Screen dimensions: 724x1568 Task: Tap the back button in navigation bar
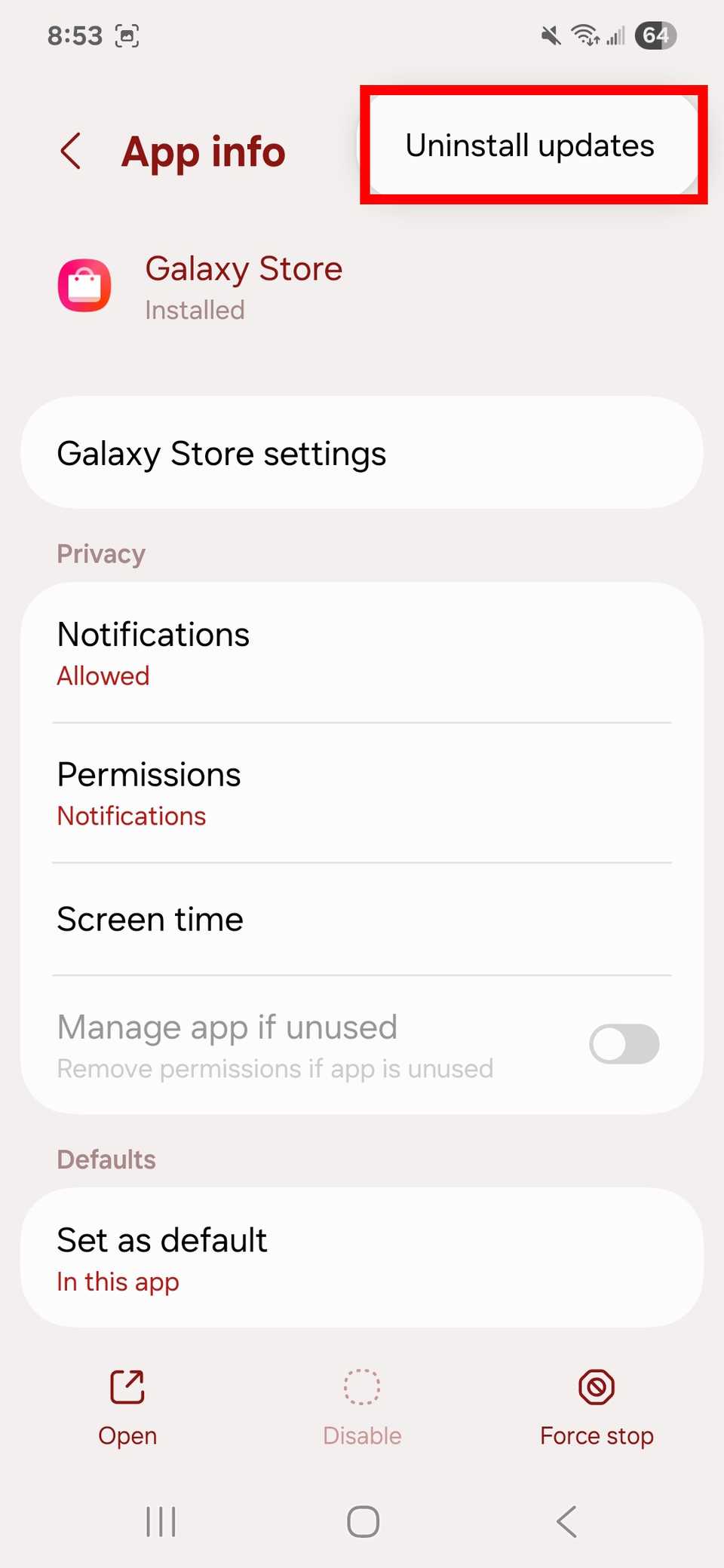click(x=566, y=1521)
